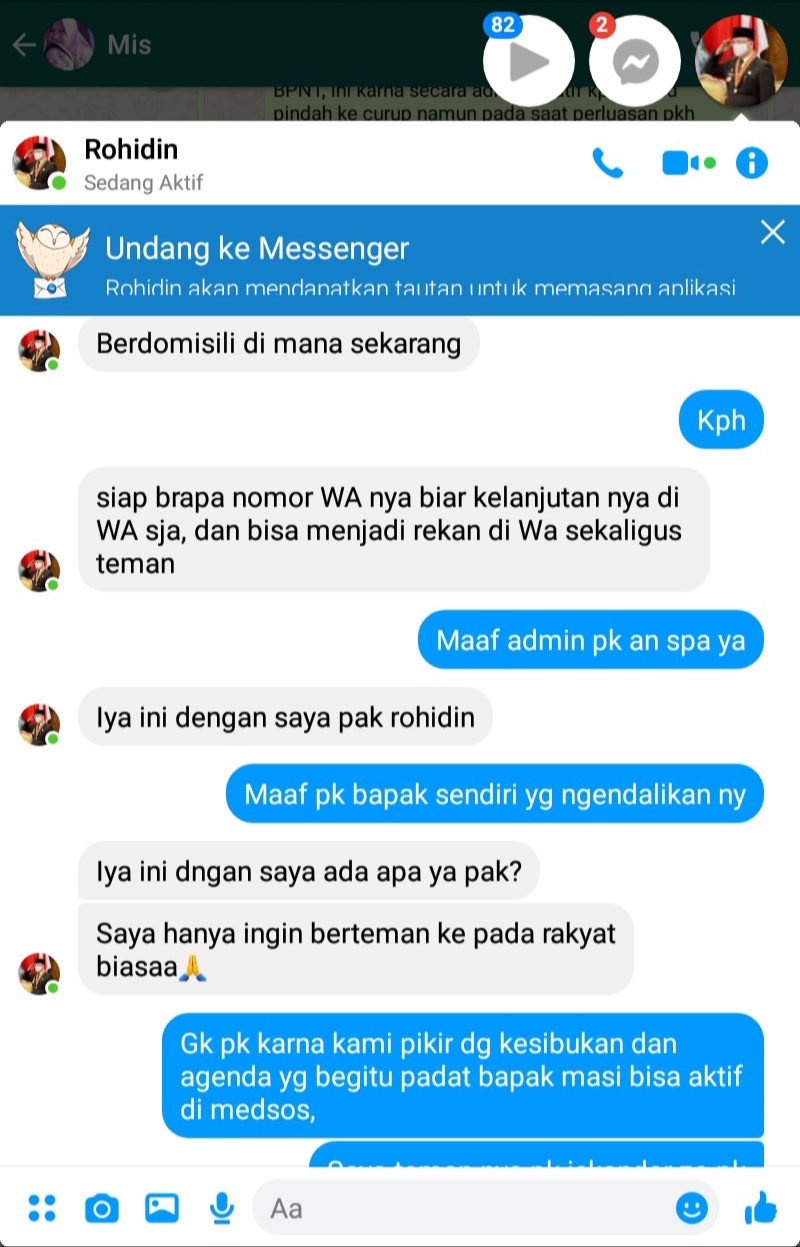Open the camera to take a photo
Viewport: 800px width, 1247px height.
[101, 1208]
